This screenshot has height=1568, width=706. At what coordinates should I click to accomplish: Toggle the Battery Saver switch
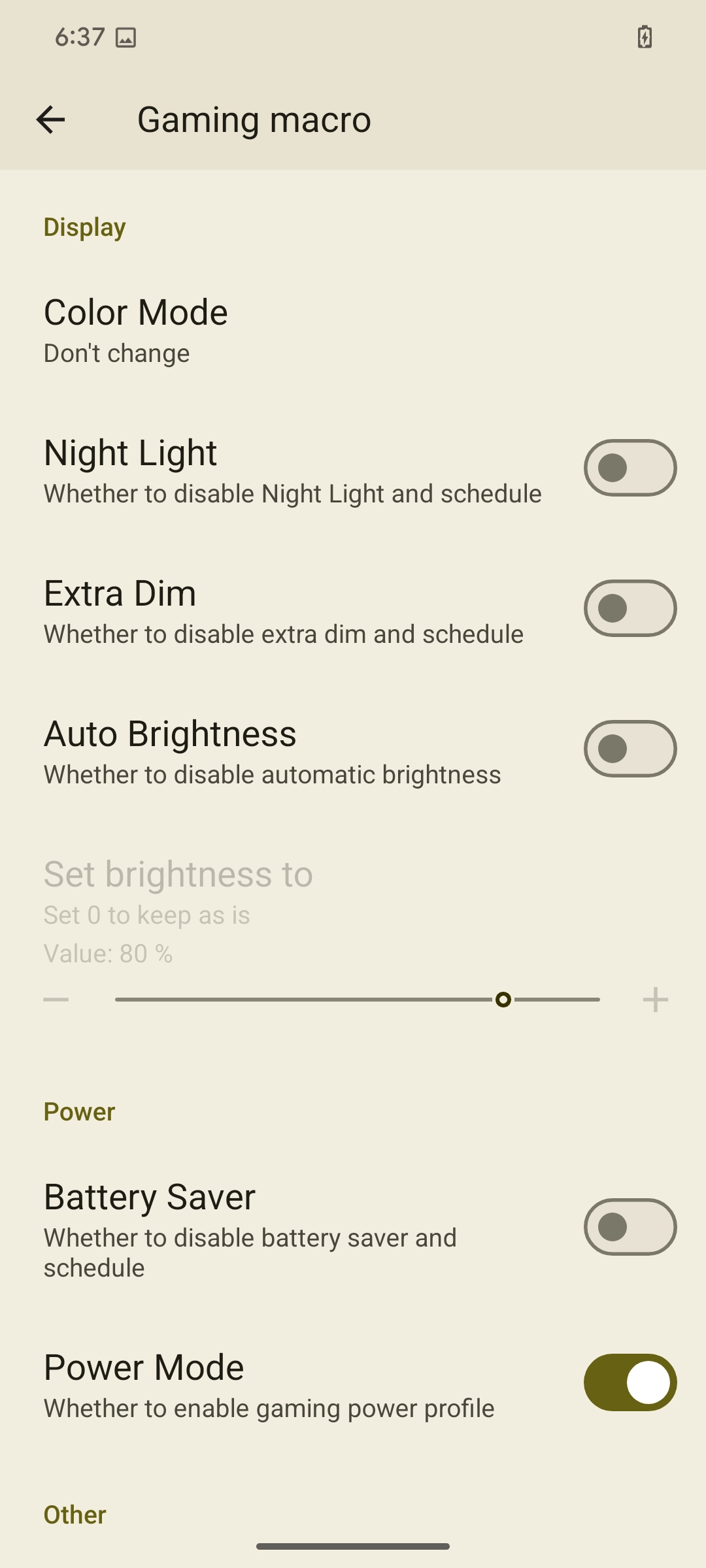tap(630, 1227)
